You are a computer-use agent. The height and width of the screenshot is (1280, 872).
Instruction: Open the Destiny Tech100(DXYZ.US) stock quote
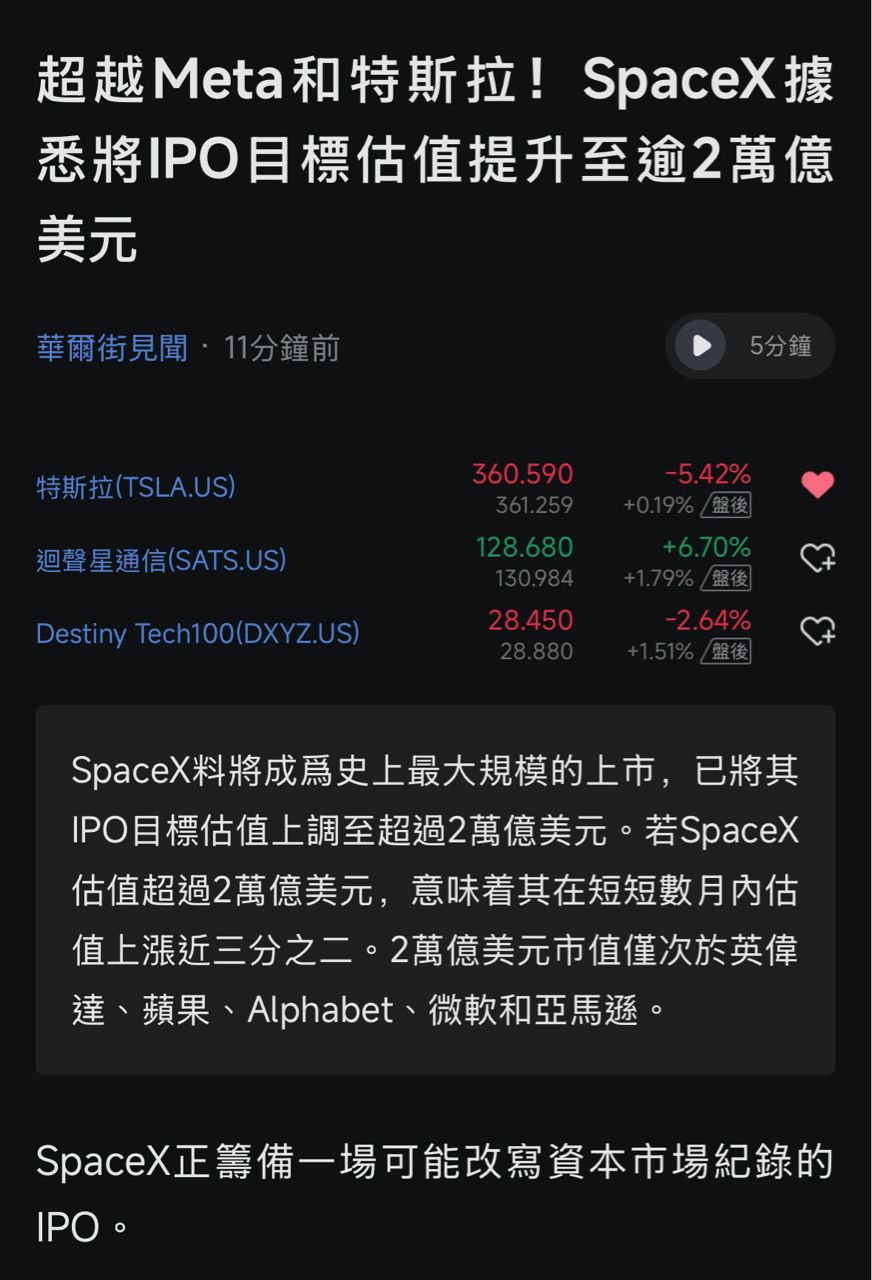(197, 633)
